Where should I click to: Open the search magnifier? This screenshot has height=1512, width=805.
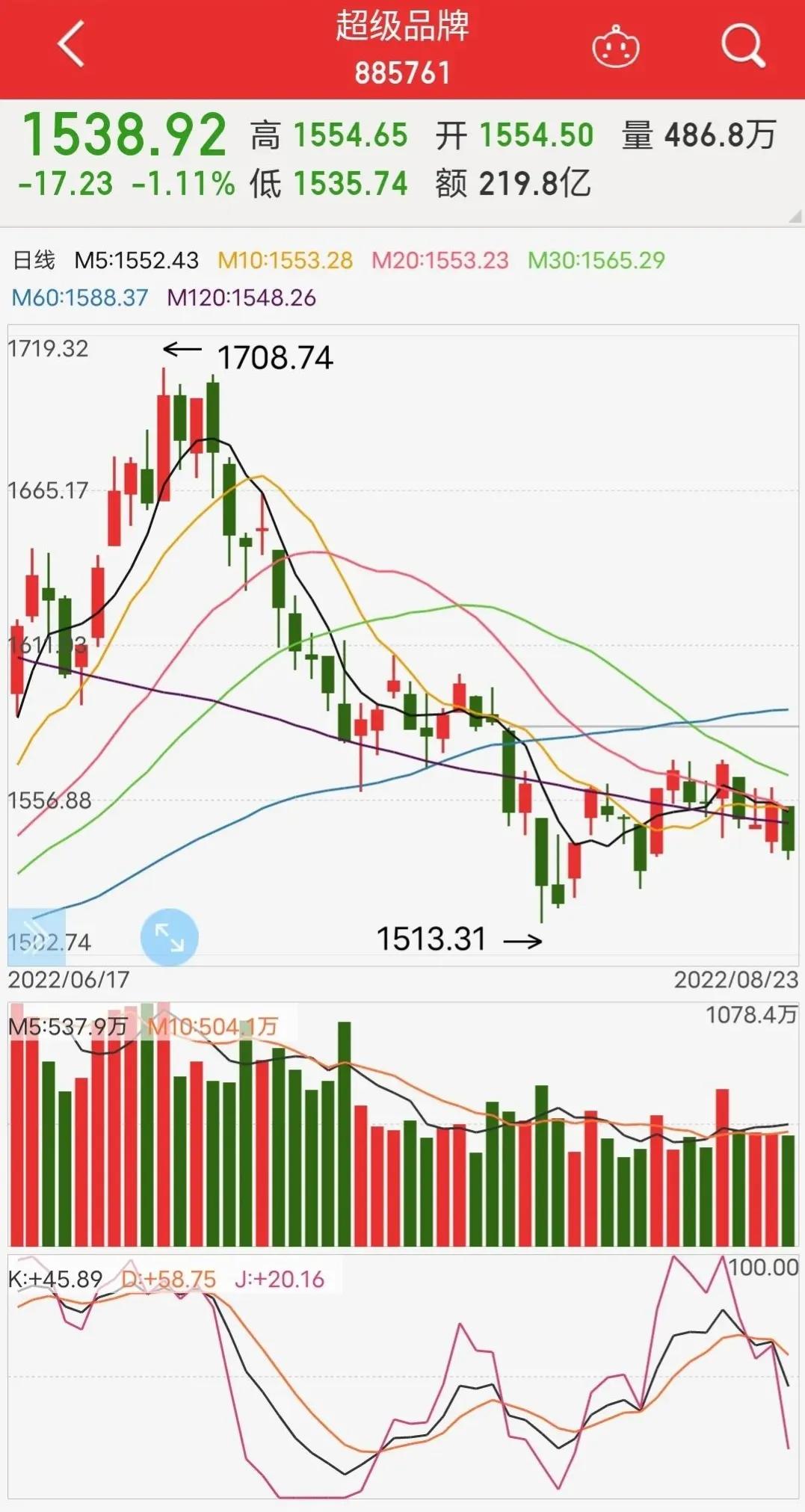tap(742, 46)
